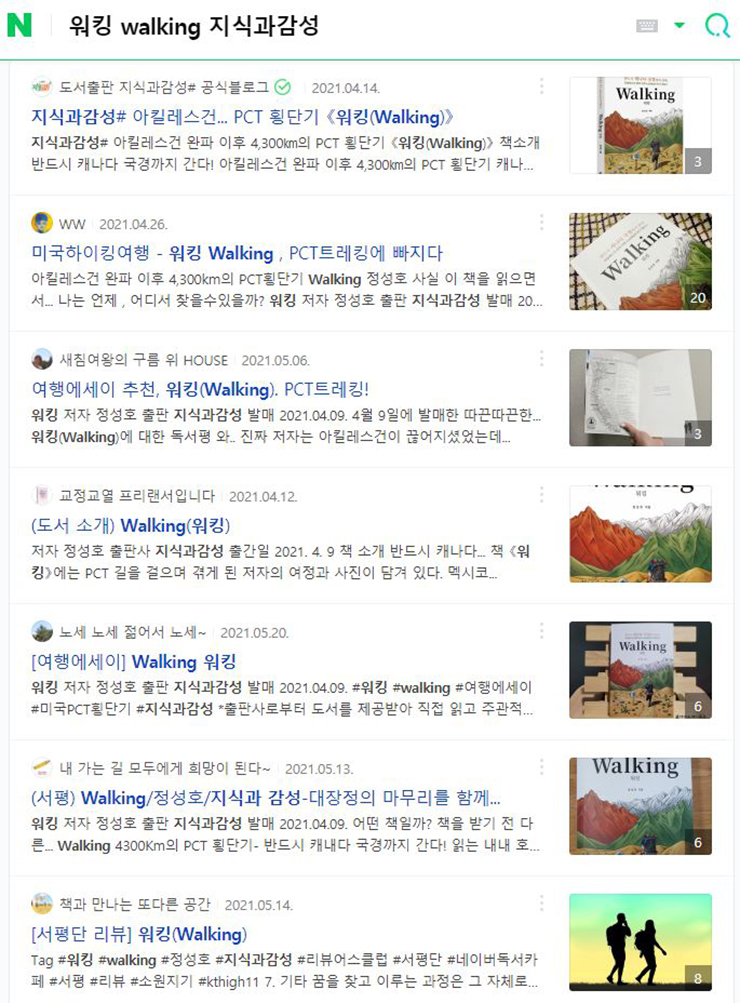
Task: Tap the green search magnifier icon
Action: click(716, 26)
